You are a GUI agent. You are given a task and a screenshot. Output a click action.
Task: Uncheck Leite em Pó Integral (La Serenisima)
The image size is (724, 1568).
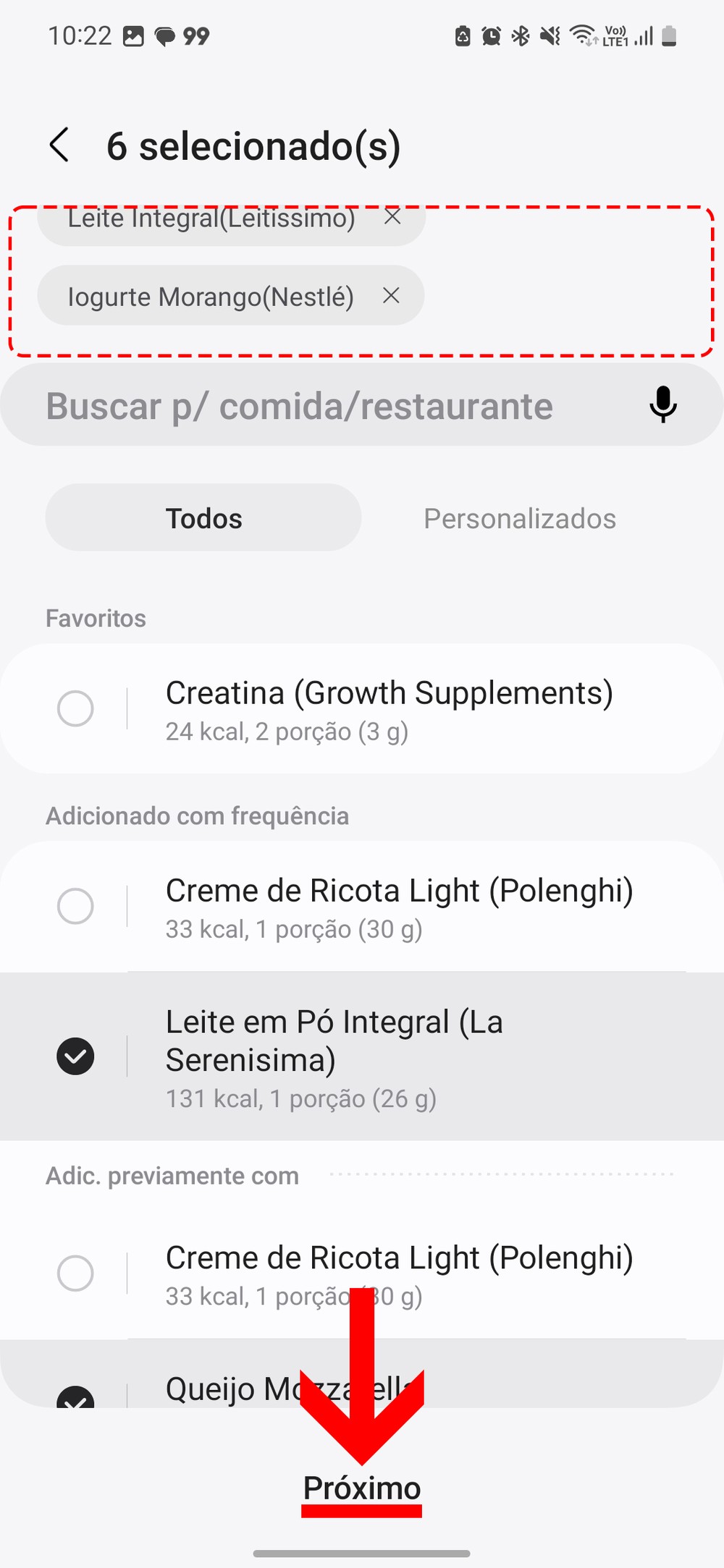pos(75,1056)
